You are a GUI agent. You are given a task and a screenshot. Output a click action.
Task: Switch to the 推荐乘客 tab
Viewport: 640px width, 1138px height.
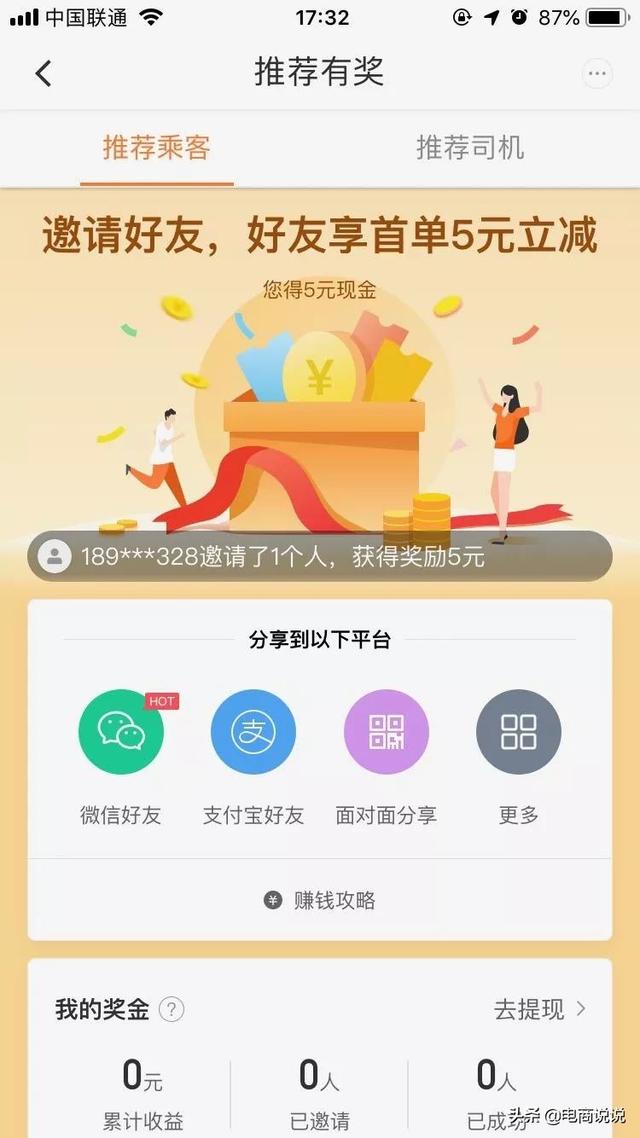157,149
